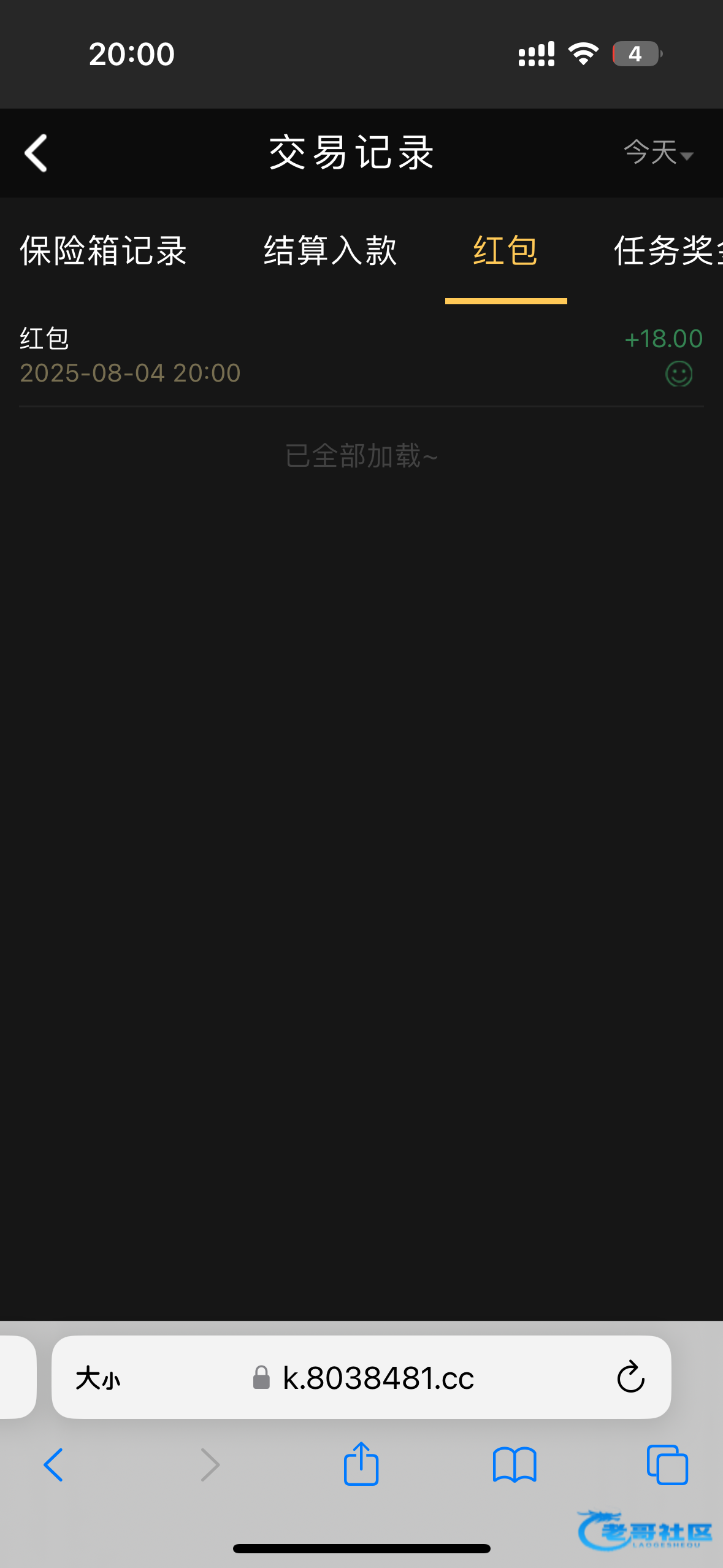This screenshot has height=1568, width=723.
Task: Reload the page in Safari
Action: [x=630, y=1378]
